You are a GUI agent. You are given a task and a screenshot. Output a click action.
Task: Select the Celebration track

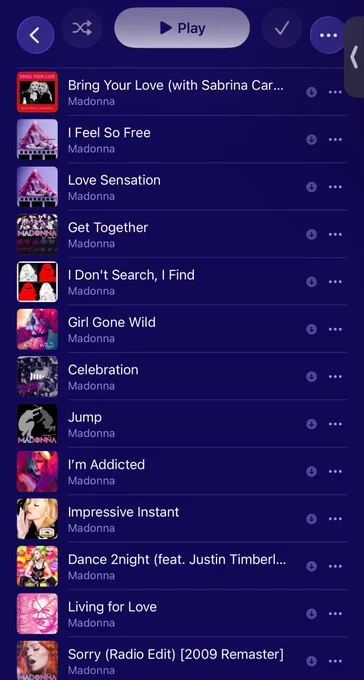[182, 376]
